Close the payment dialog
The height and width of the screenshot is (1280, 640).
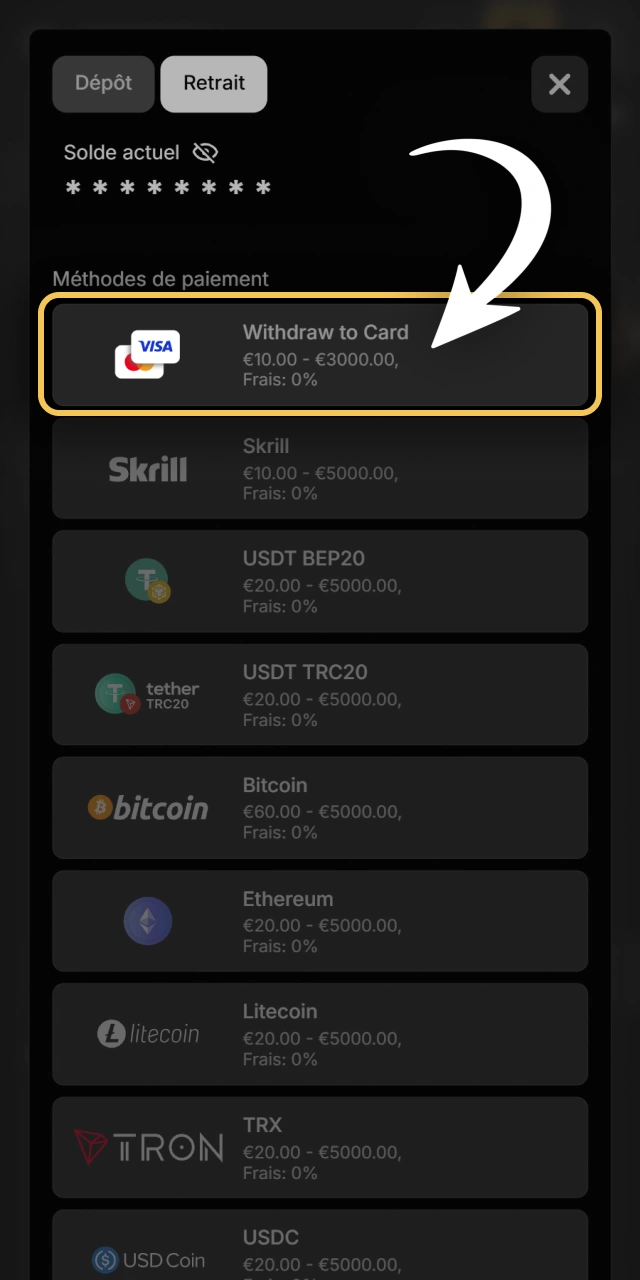click(560, 84)
